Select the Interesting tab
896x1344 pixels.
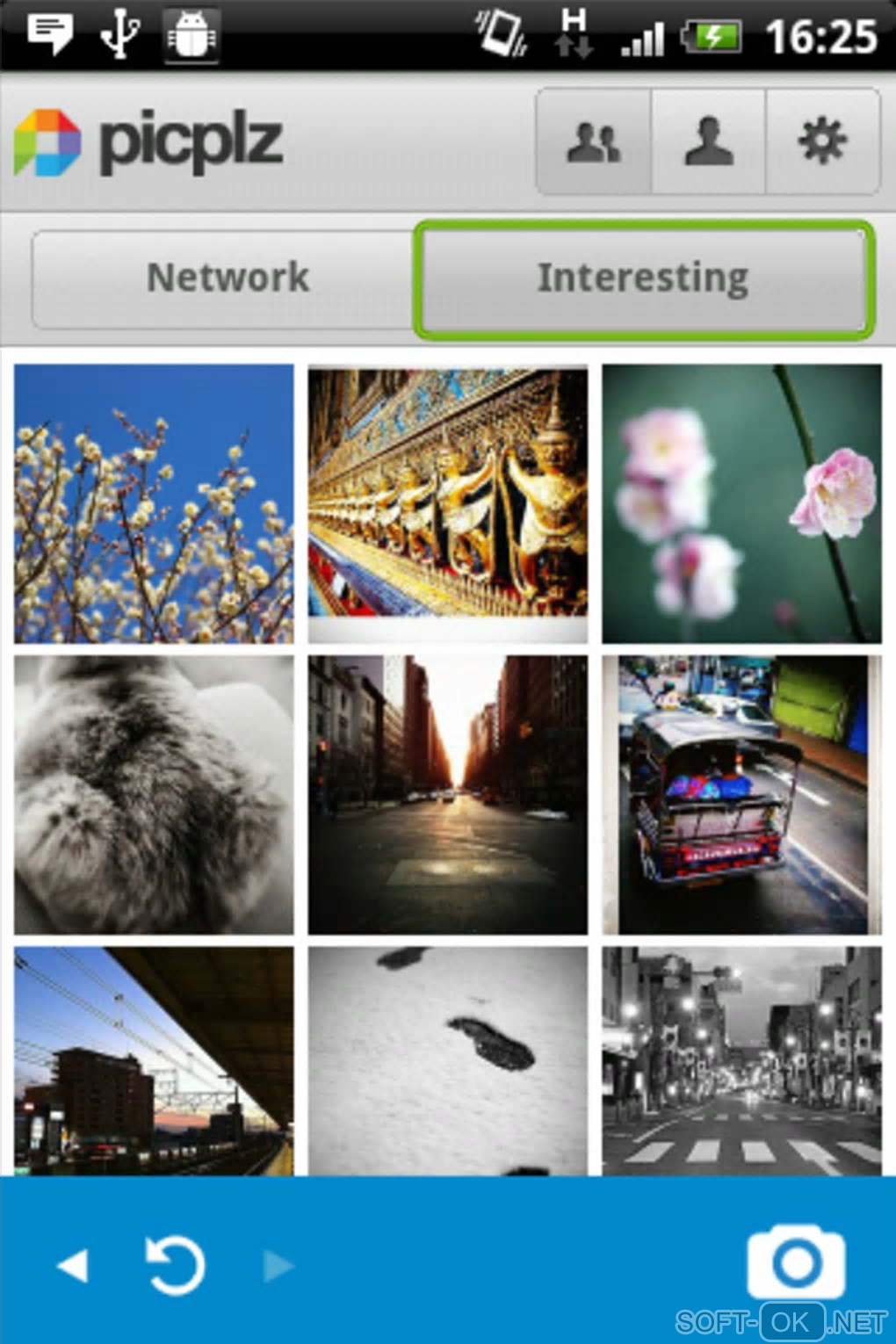pyautogui.click(x=643, y=278)
